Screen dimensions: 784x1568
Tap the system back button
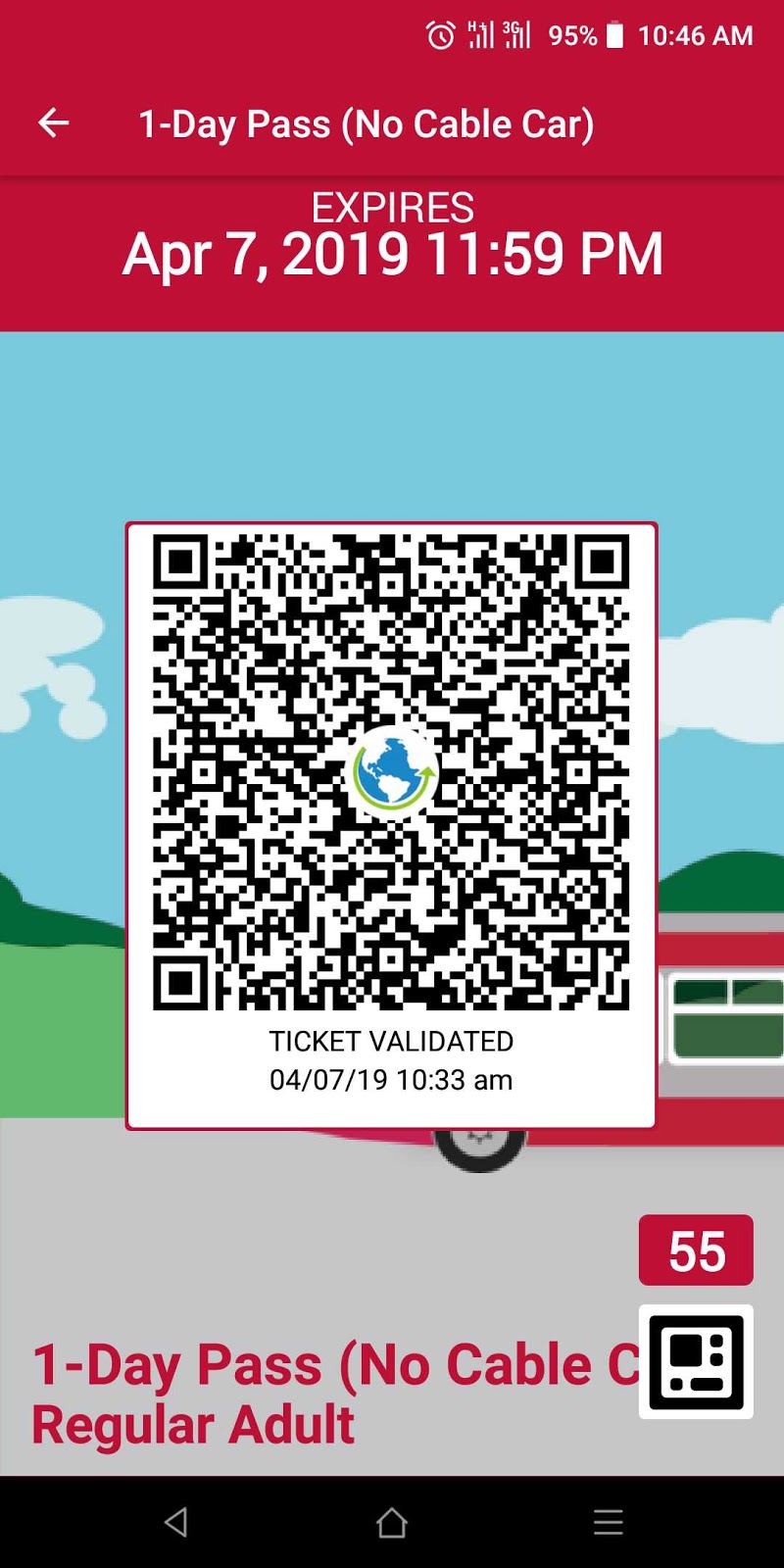(176, 1522)
